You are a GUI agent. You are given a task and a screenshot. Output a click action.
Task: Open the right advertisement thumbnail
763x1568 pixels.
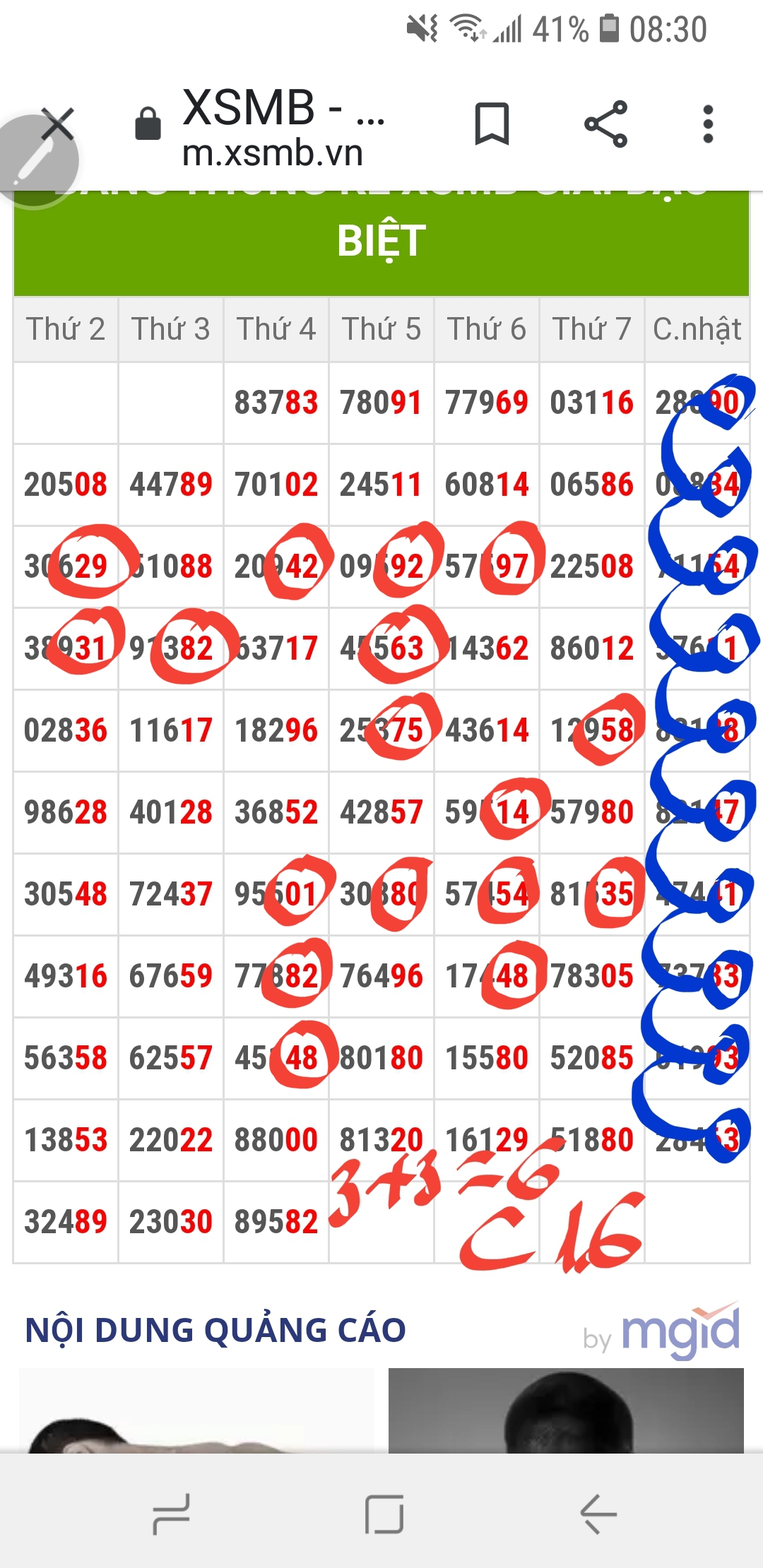coord(566,1410)
